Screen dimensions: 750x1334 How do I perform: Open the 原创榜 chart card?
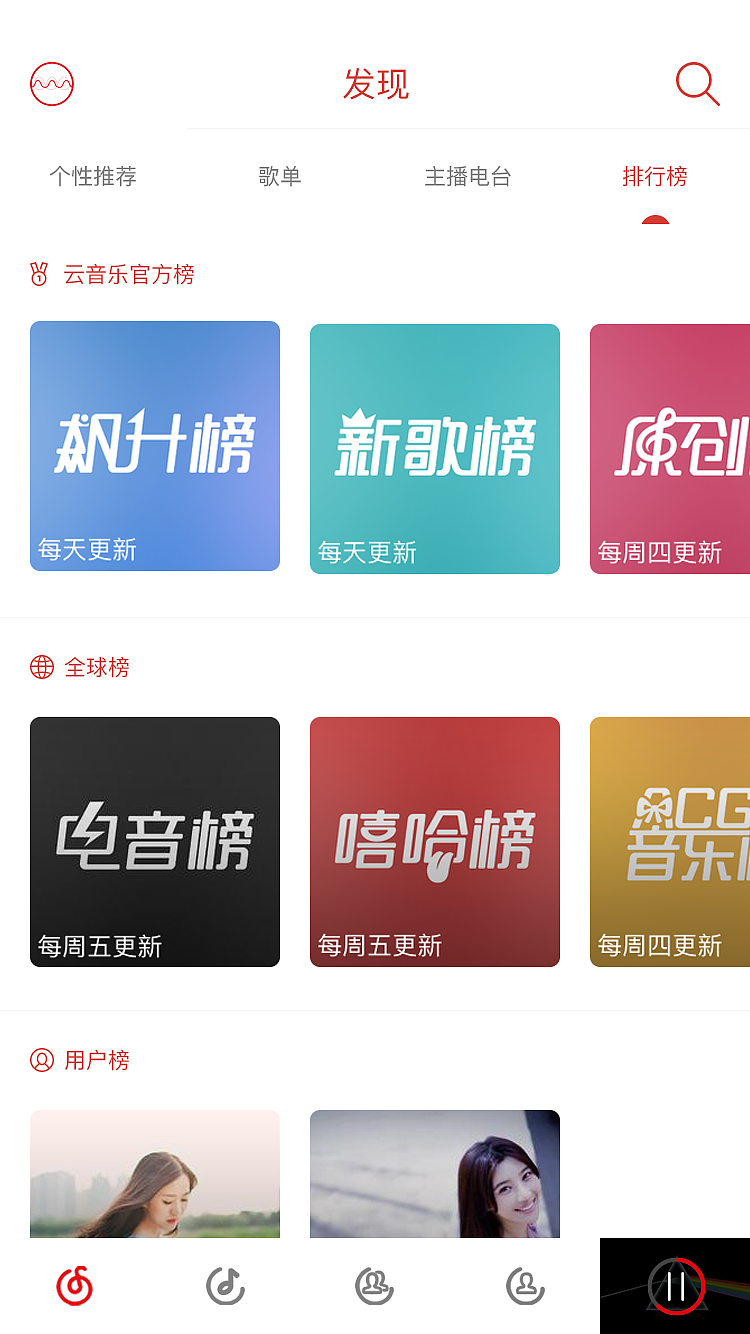point(670,448)
